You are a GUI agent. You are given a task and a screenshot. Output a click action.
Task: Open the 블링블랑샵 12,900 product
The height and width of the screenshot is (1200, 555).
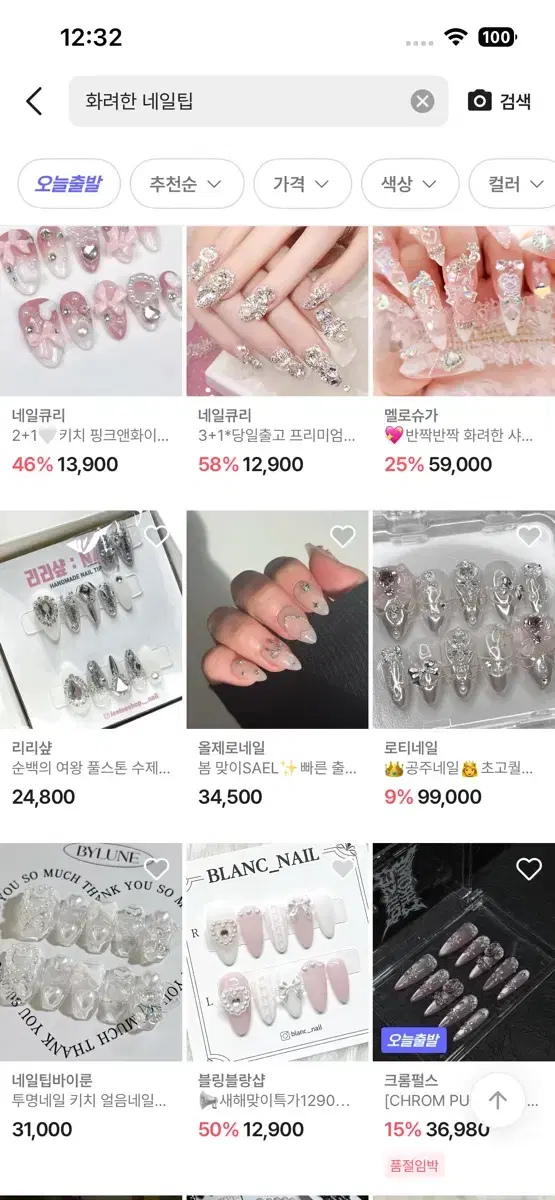[277, 992]
